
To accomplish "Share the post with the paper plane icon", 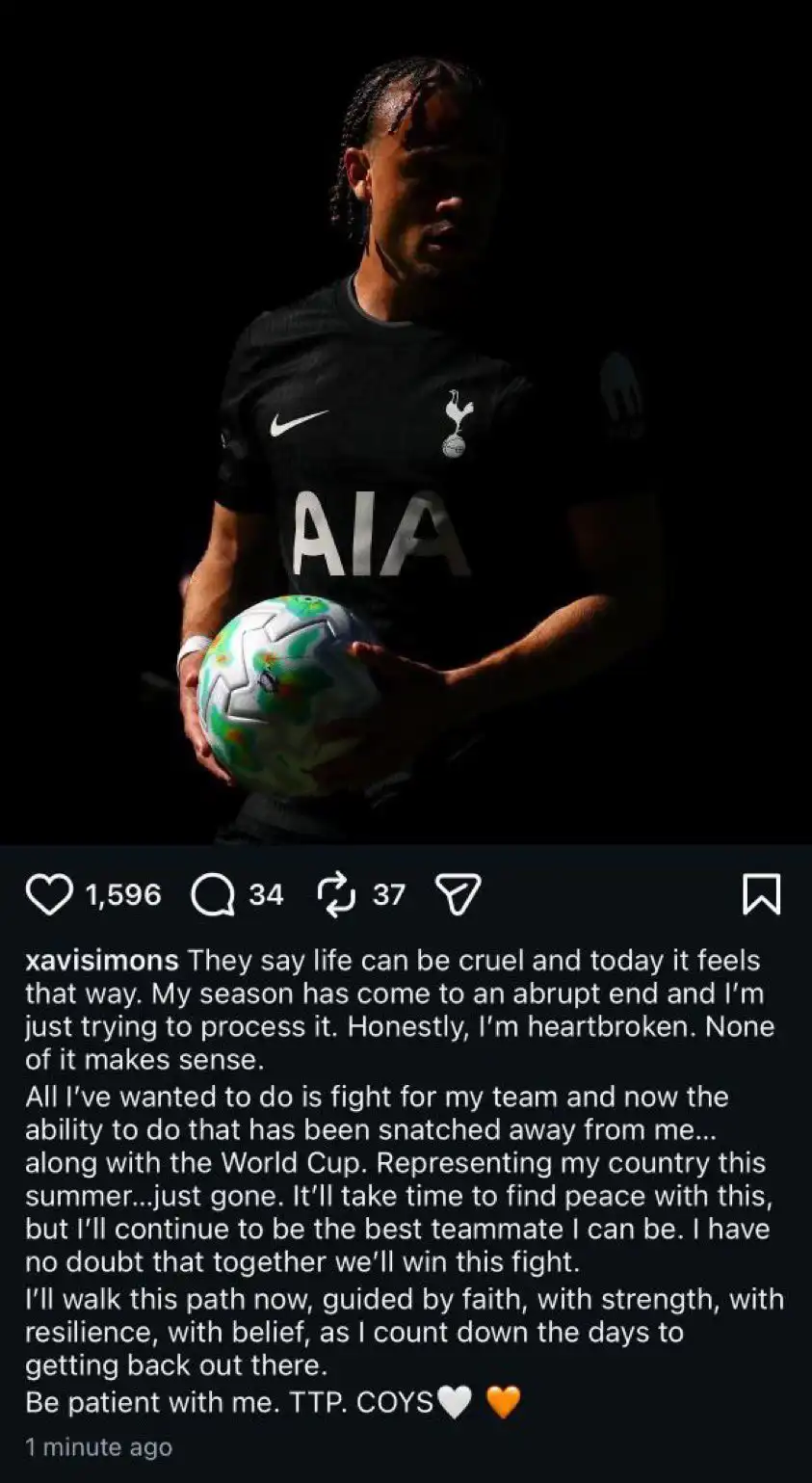I will click(x=458, y=895).
